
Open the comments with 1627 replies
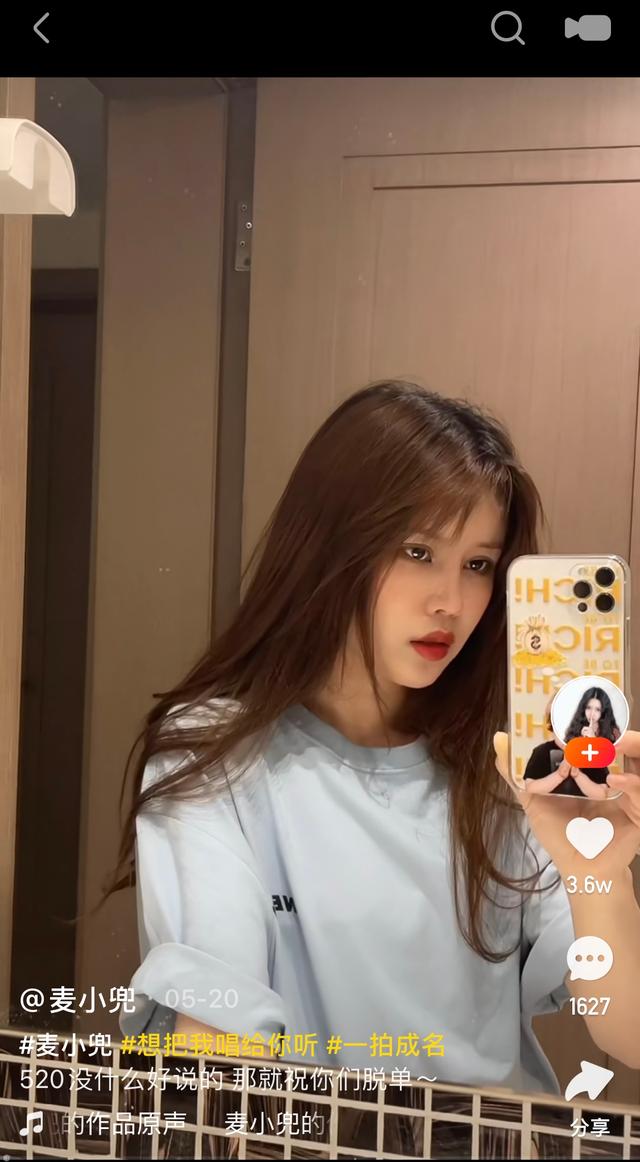click(x=589, y=961)
